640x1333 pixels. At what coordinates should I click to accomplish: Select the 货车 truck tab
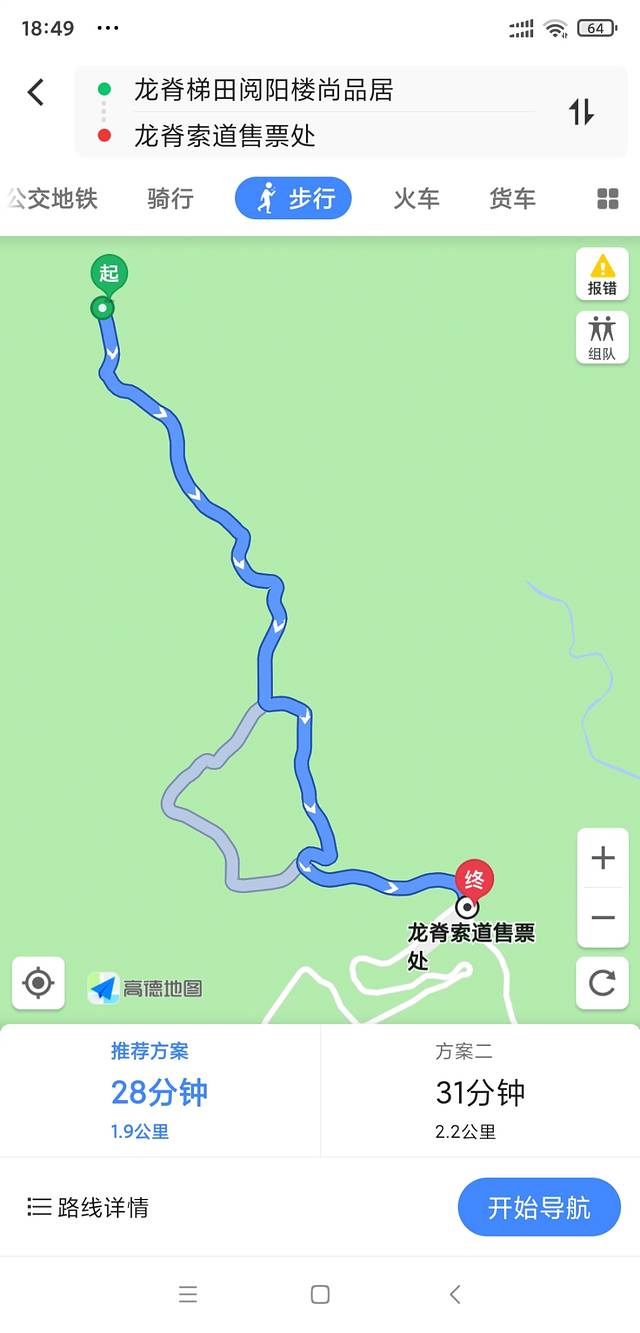coord(512,198)
